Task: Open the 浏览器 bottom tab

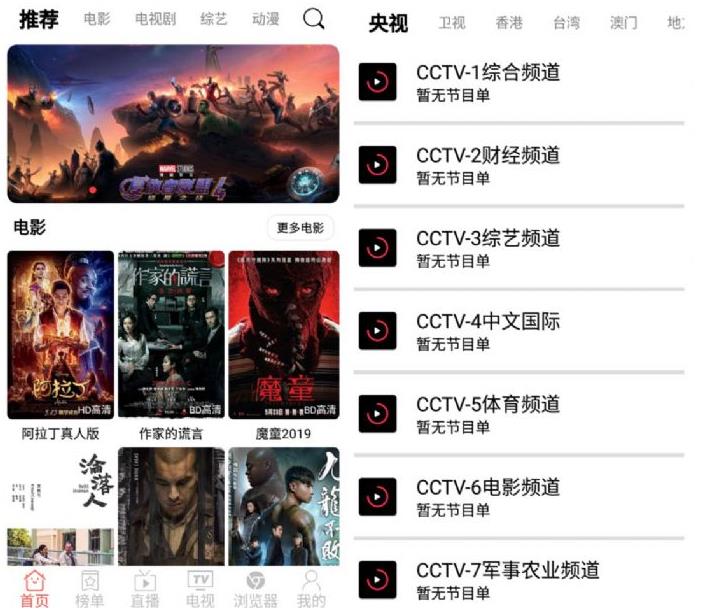Action: [256, 589]
